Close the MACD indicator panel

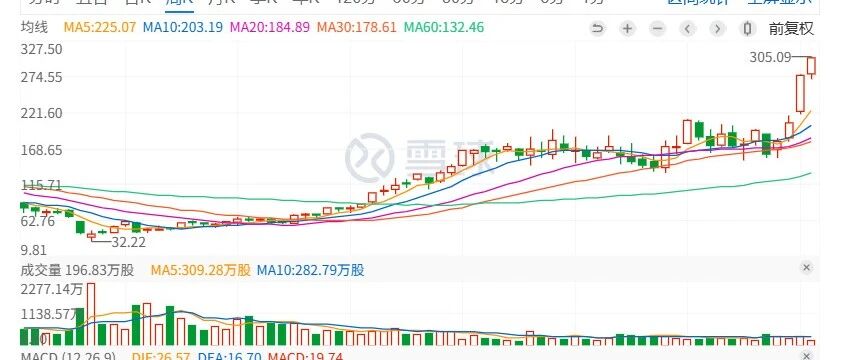tap(806, 356)
